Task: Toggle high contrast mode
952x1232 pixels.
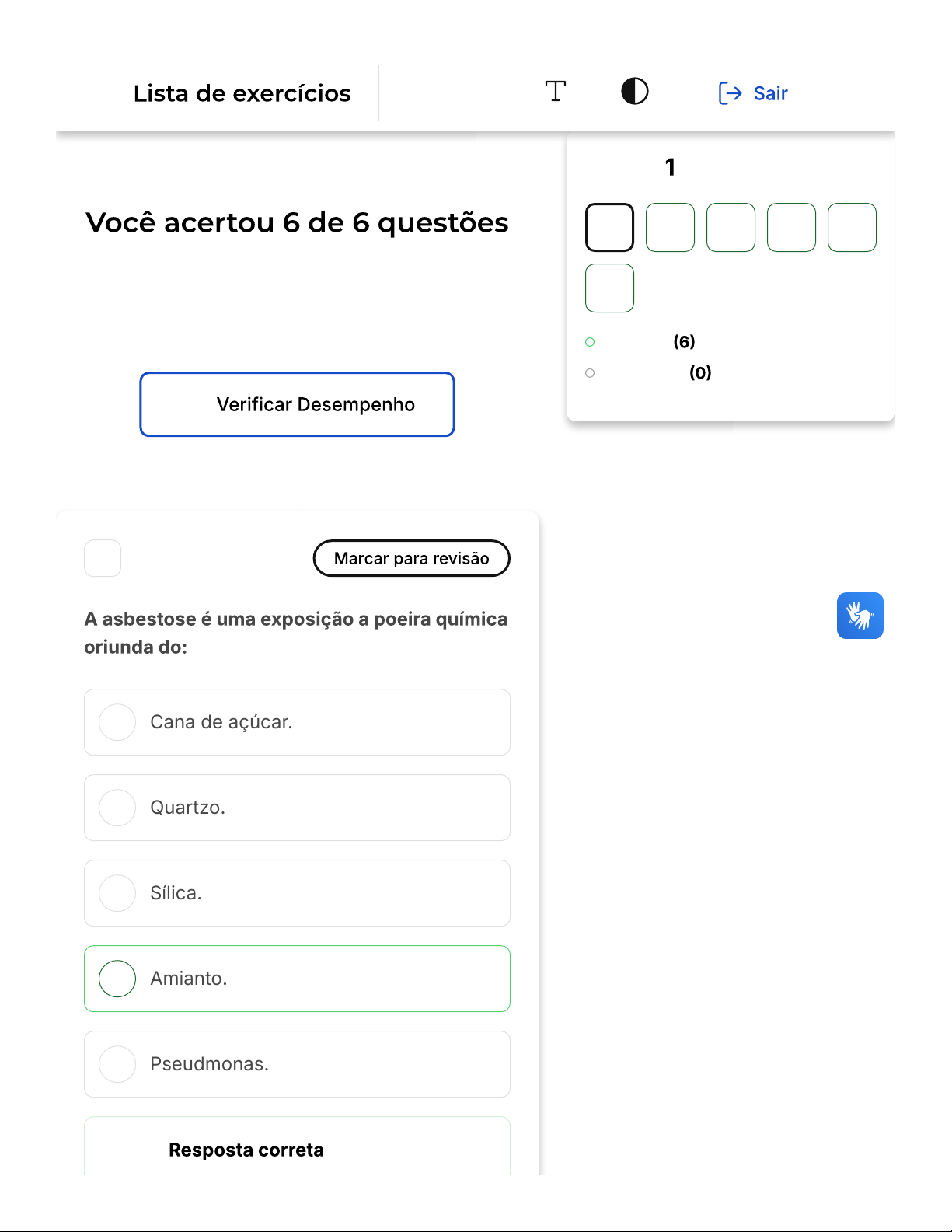Action: click(x=634, y=92)
